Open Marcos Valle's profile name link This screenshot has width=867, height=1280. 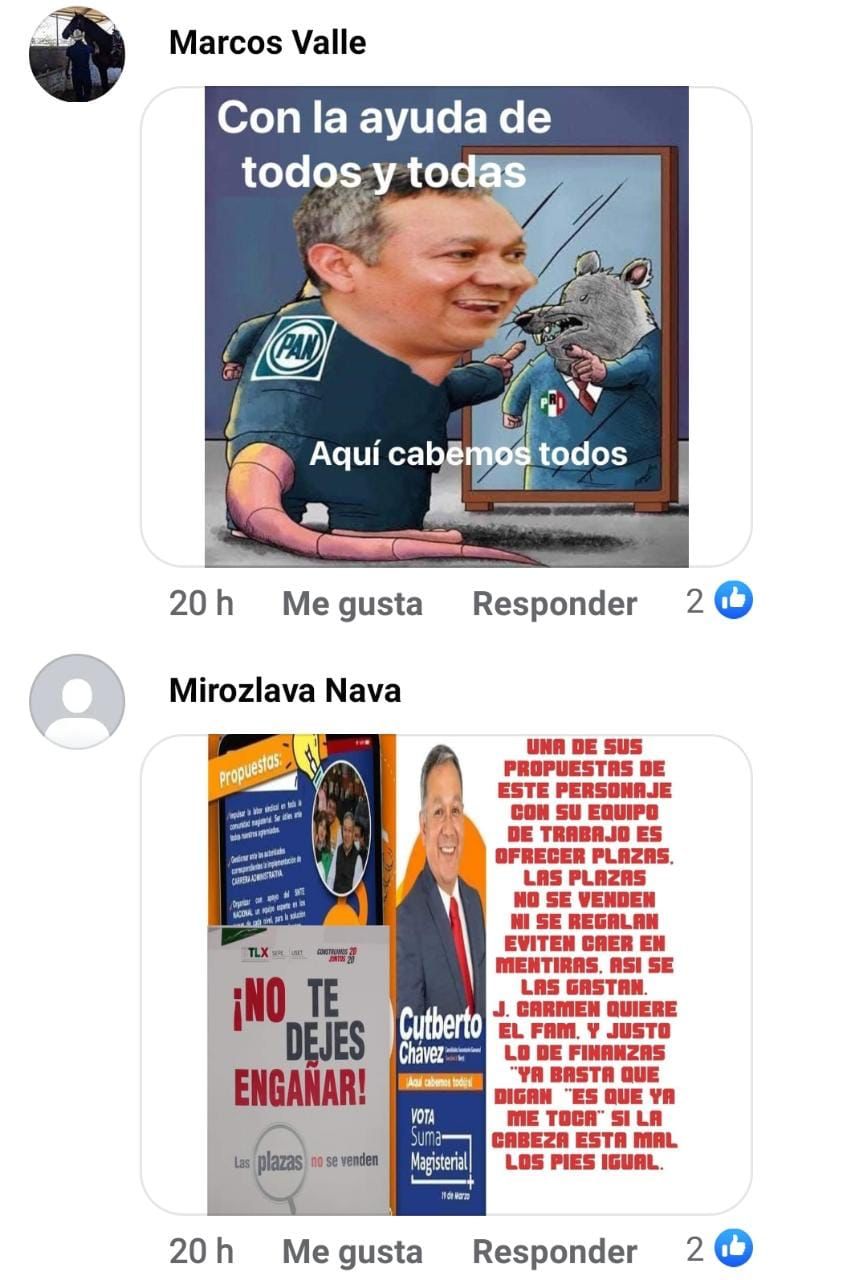pos(267,43)
